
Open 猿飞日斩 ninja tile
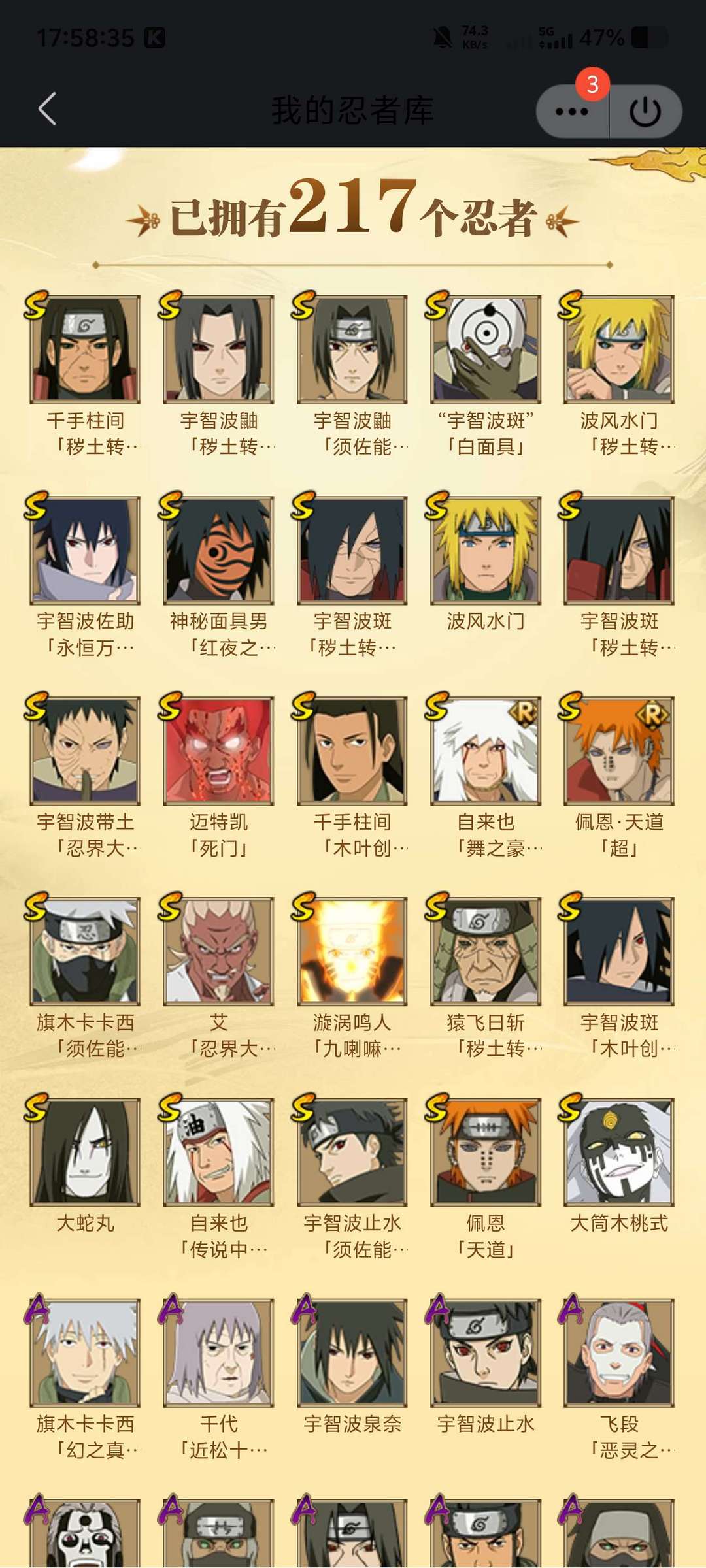tap(486, 951)
